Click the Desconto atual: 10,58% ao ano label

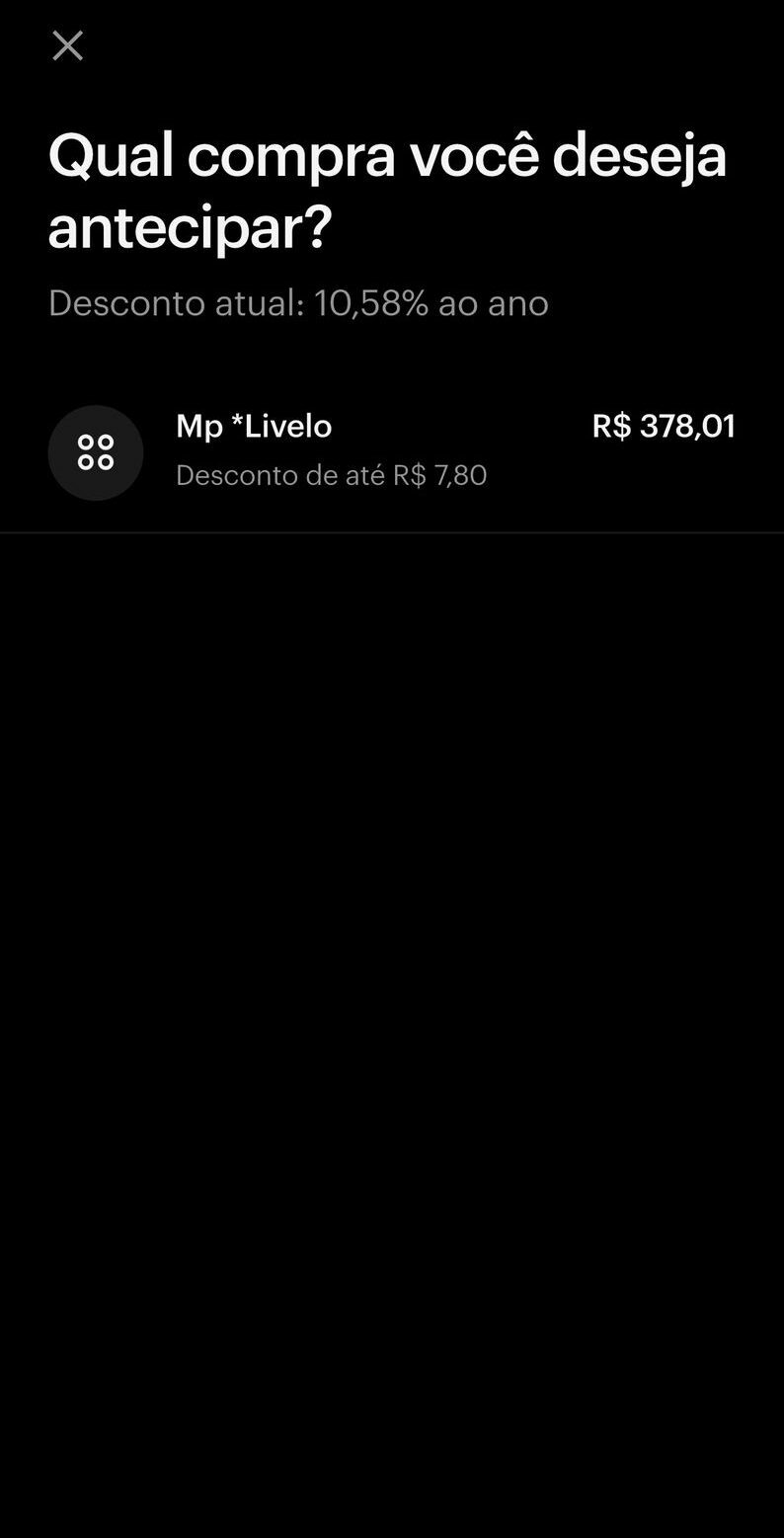pyautogui.click(x=298, y=303)
